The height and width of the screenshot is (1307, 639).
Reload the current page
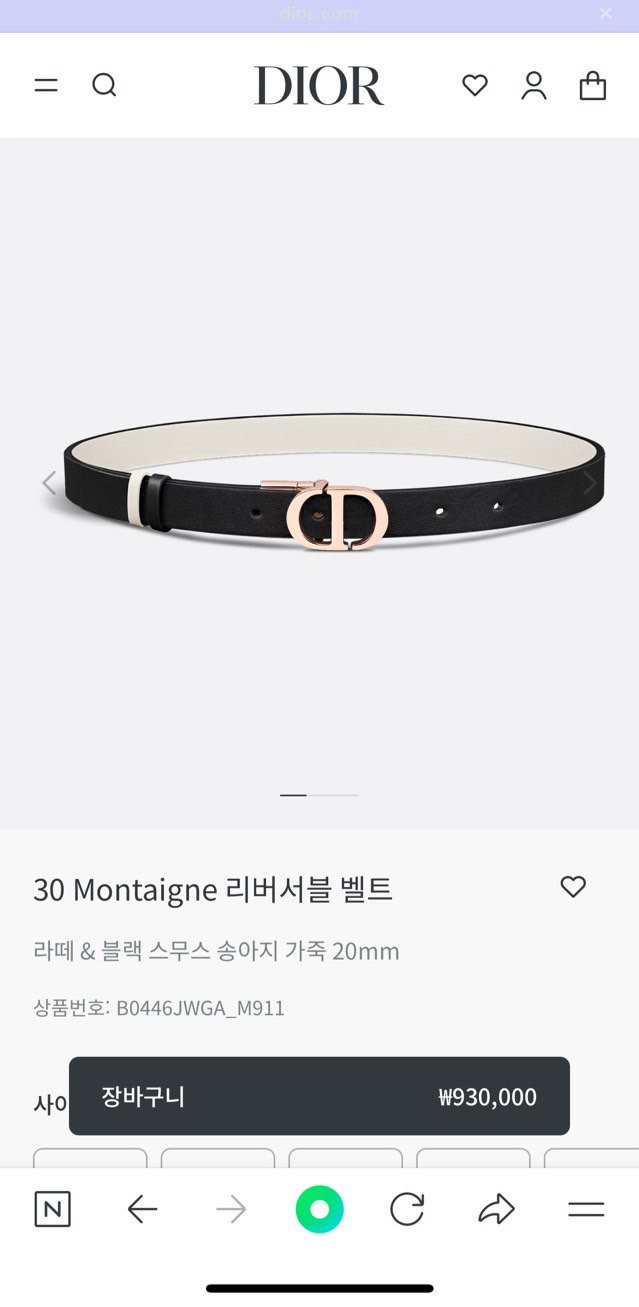407,1210
